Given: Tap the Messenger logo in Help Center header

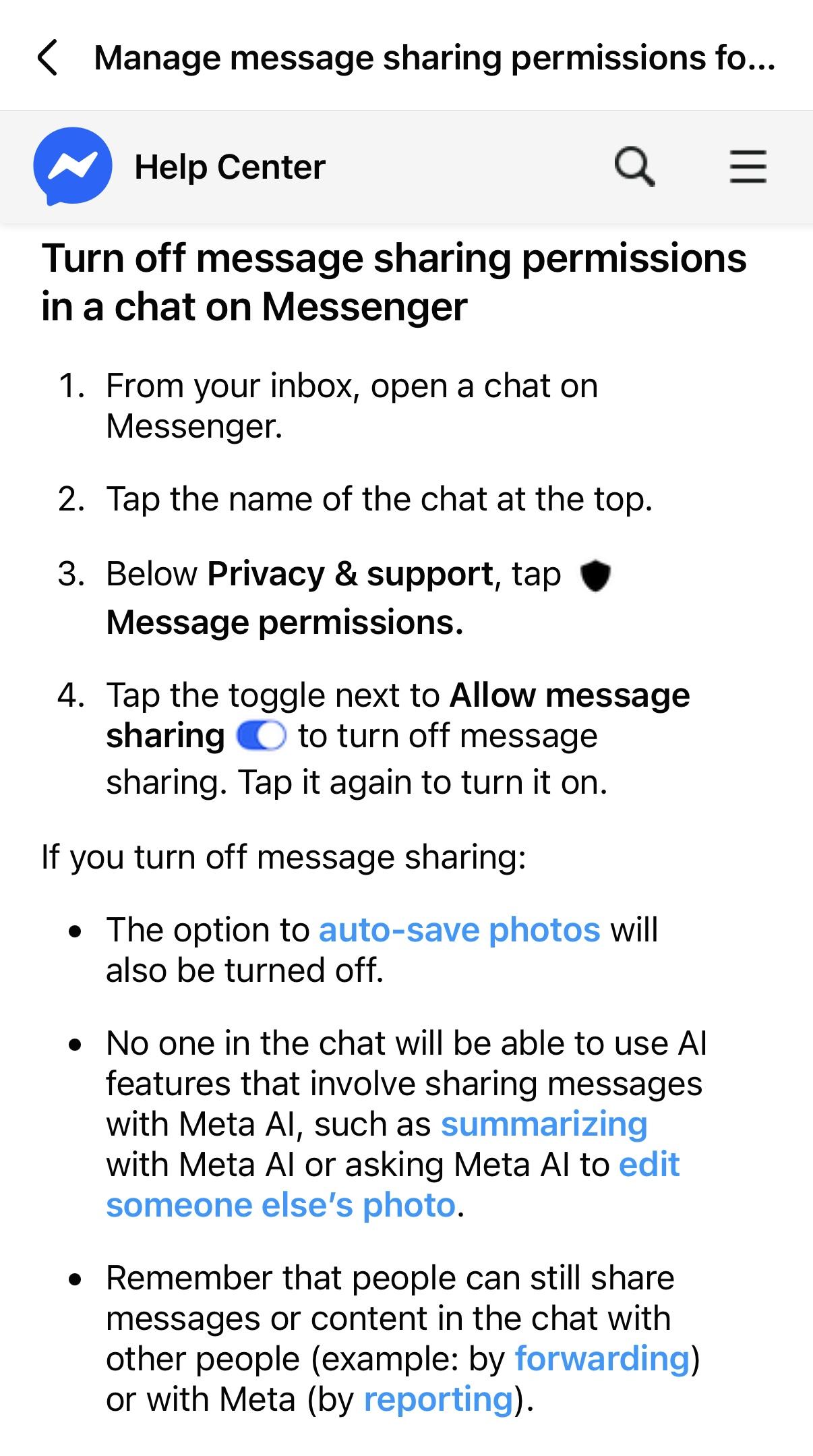Looking at the screenshot, I should (73, 166).
